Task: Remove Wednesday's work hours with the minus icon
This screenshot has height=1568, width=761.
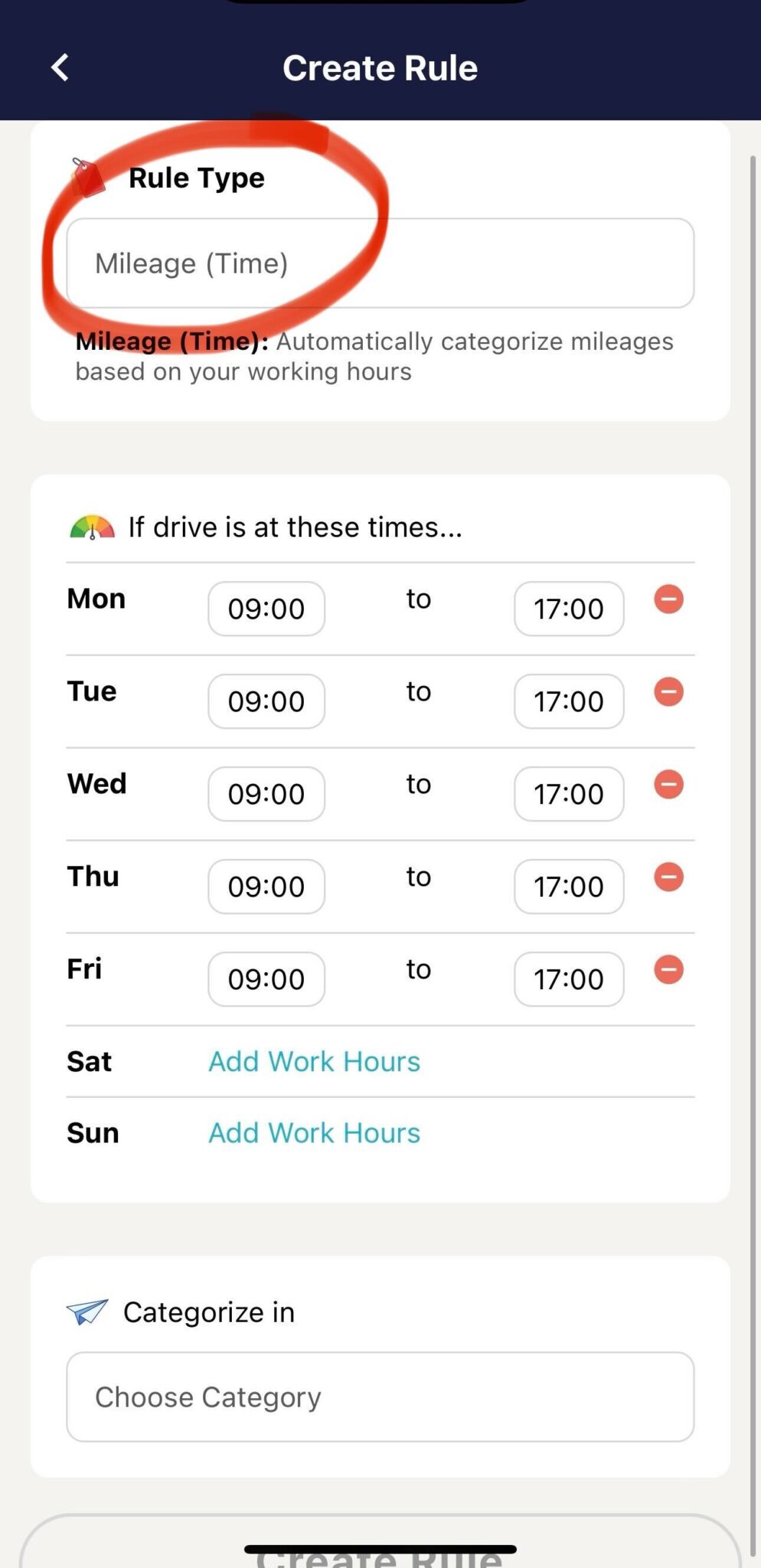Action: click(668, 784)
